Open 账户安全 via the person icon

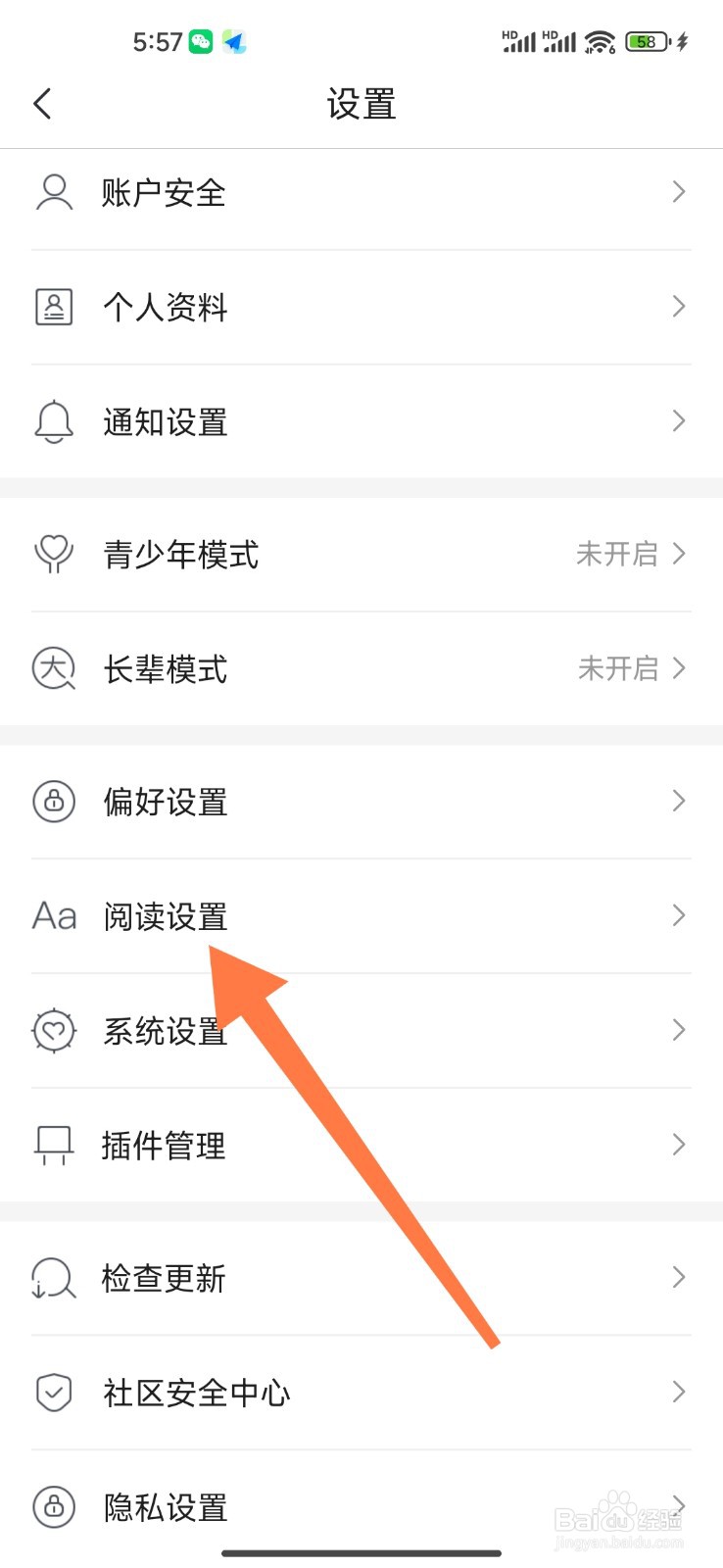point(54,191)
